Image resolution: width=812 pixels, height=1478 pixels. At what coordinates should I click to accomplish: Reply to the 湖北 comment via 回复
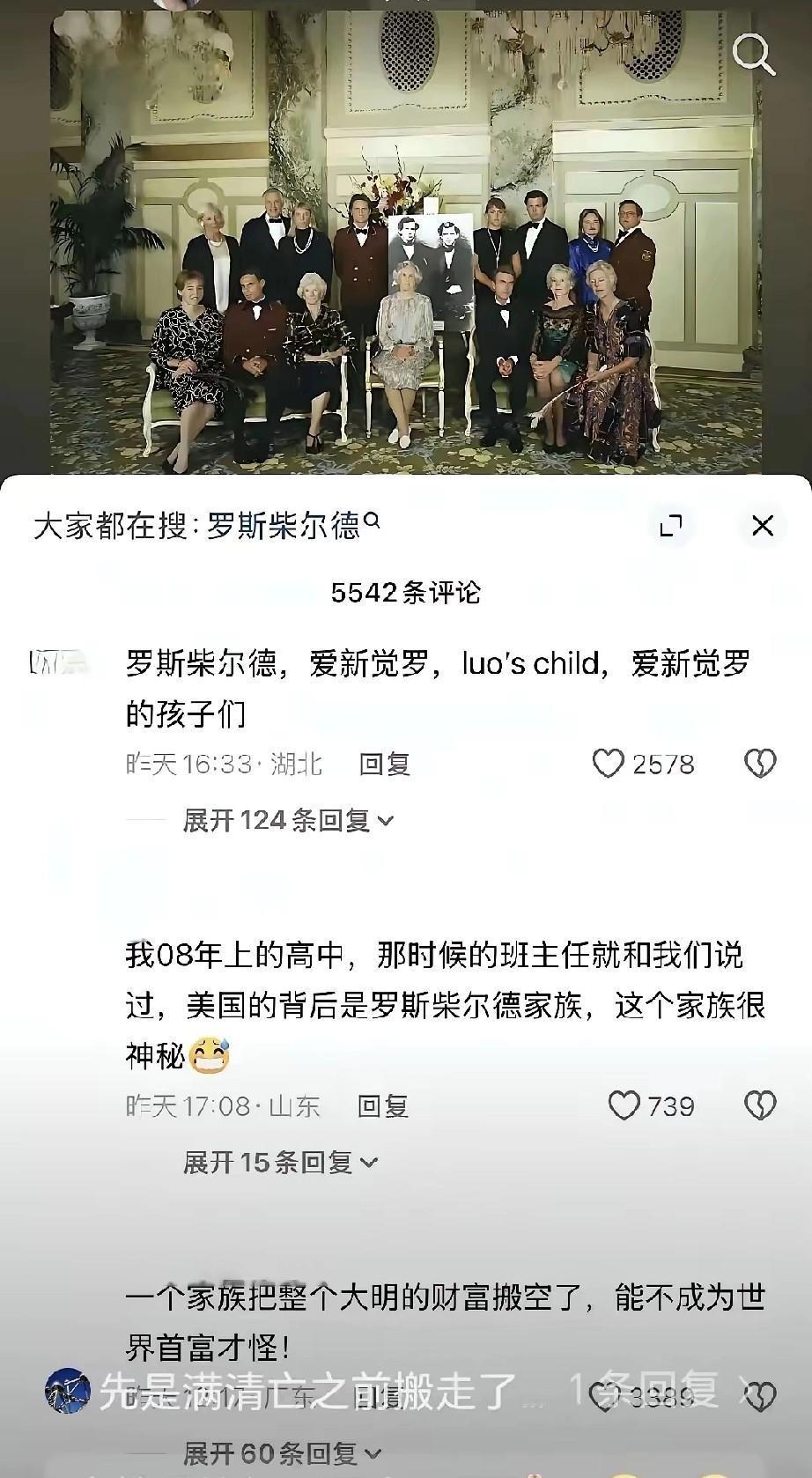(x=386, y=765)
